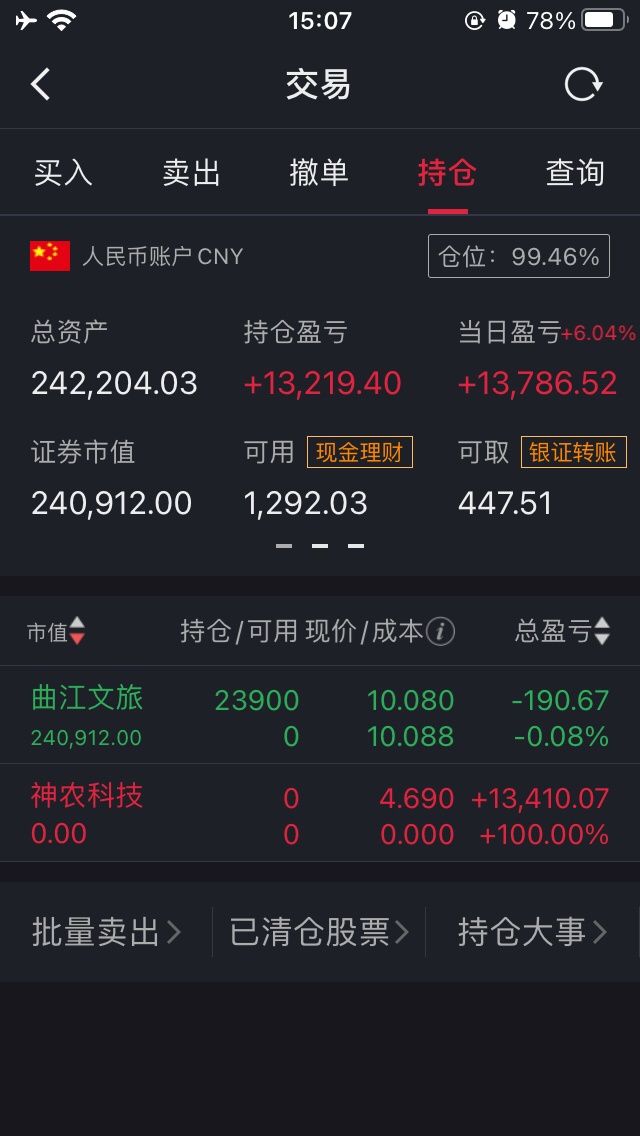Open the 撤单 tab

319,173
